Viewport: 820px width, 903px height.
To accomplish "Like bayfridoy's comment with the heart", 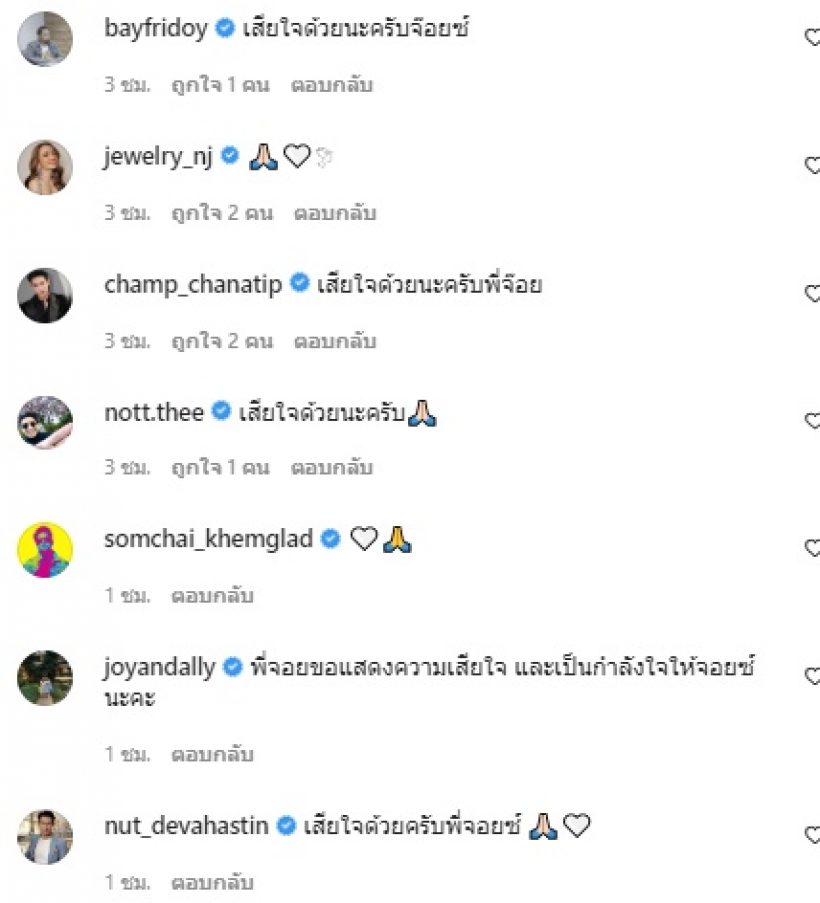I will pyautogui.click(x=812, y=37).
